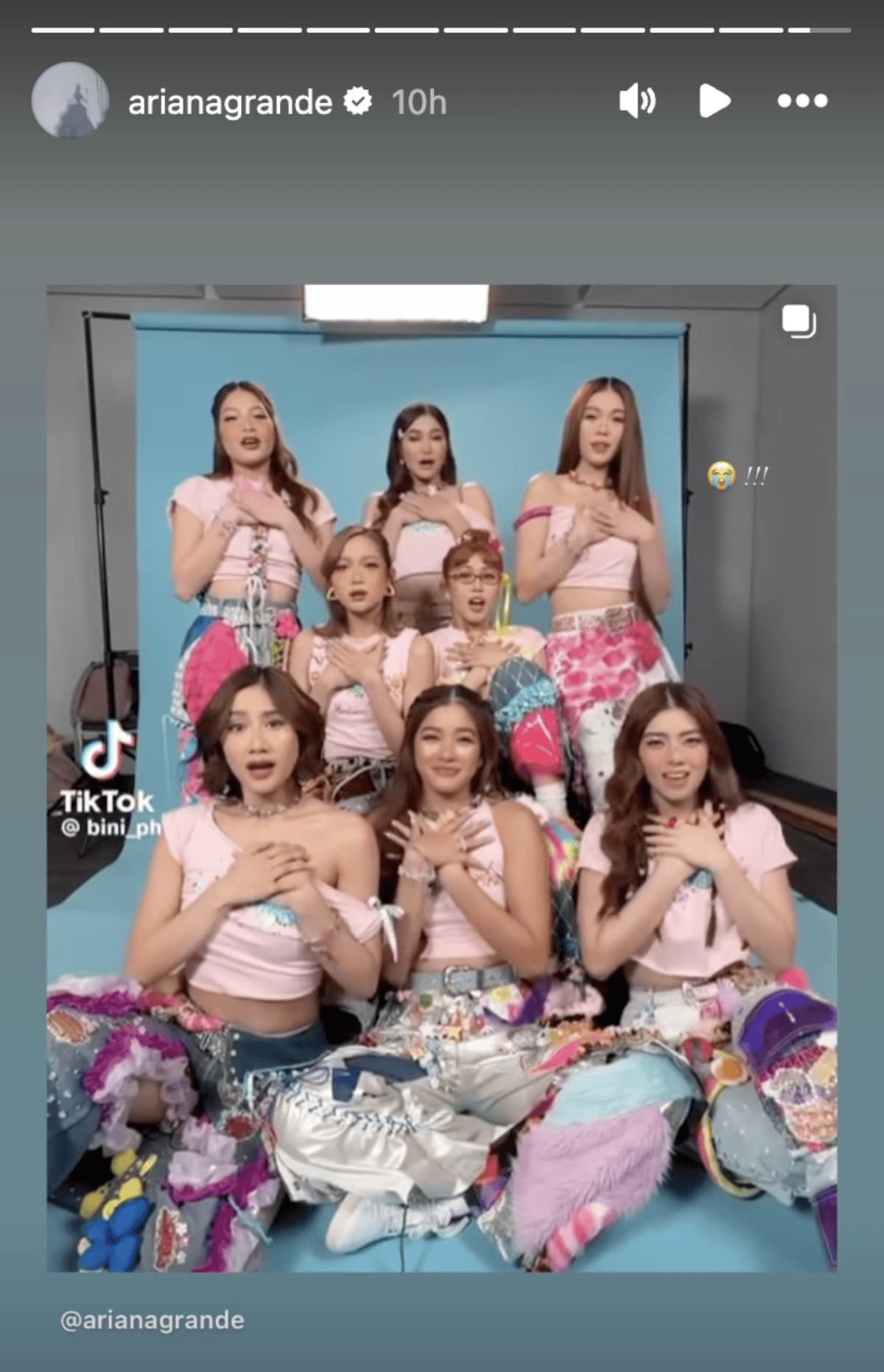Open the reshared bini_ph post
This screenshot has height=1372, width=884.
tap(442, 778)
